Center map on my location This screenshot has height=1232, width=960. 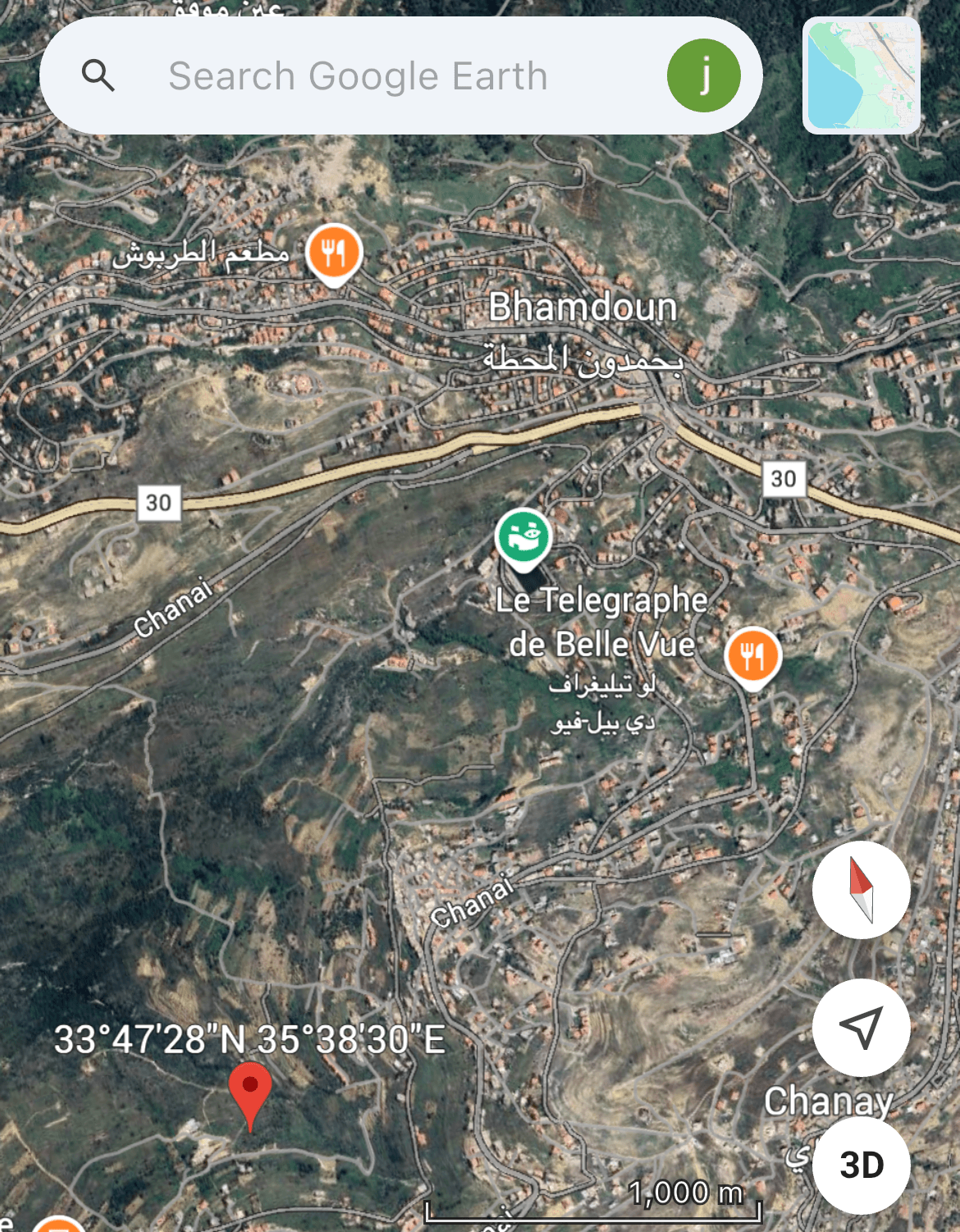pyautogui.click(x=861, y=1027)
